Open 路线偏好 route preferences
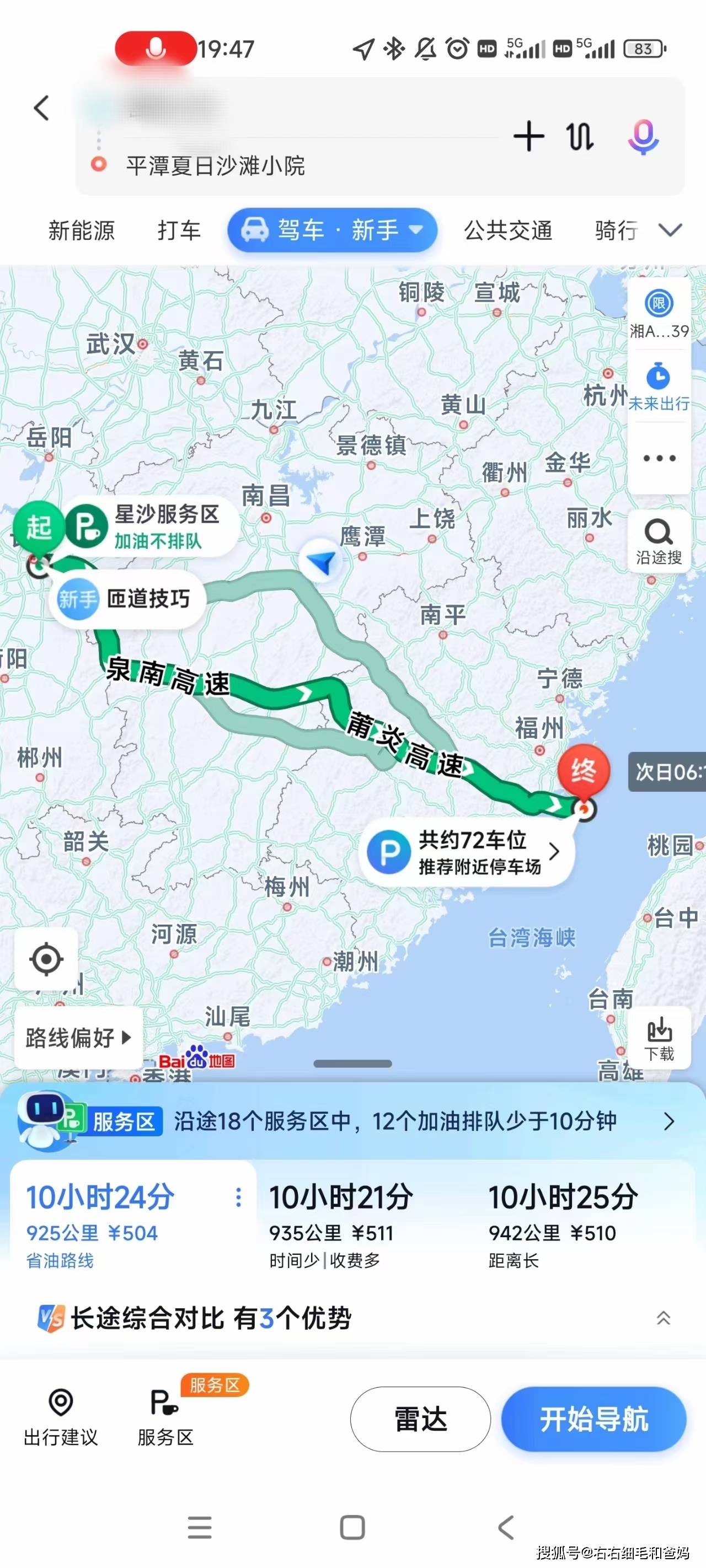This screenshot has height=1568, width=706. (x=78, y=1038)
